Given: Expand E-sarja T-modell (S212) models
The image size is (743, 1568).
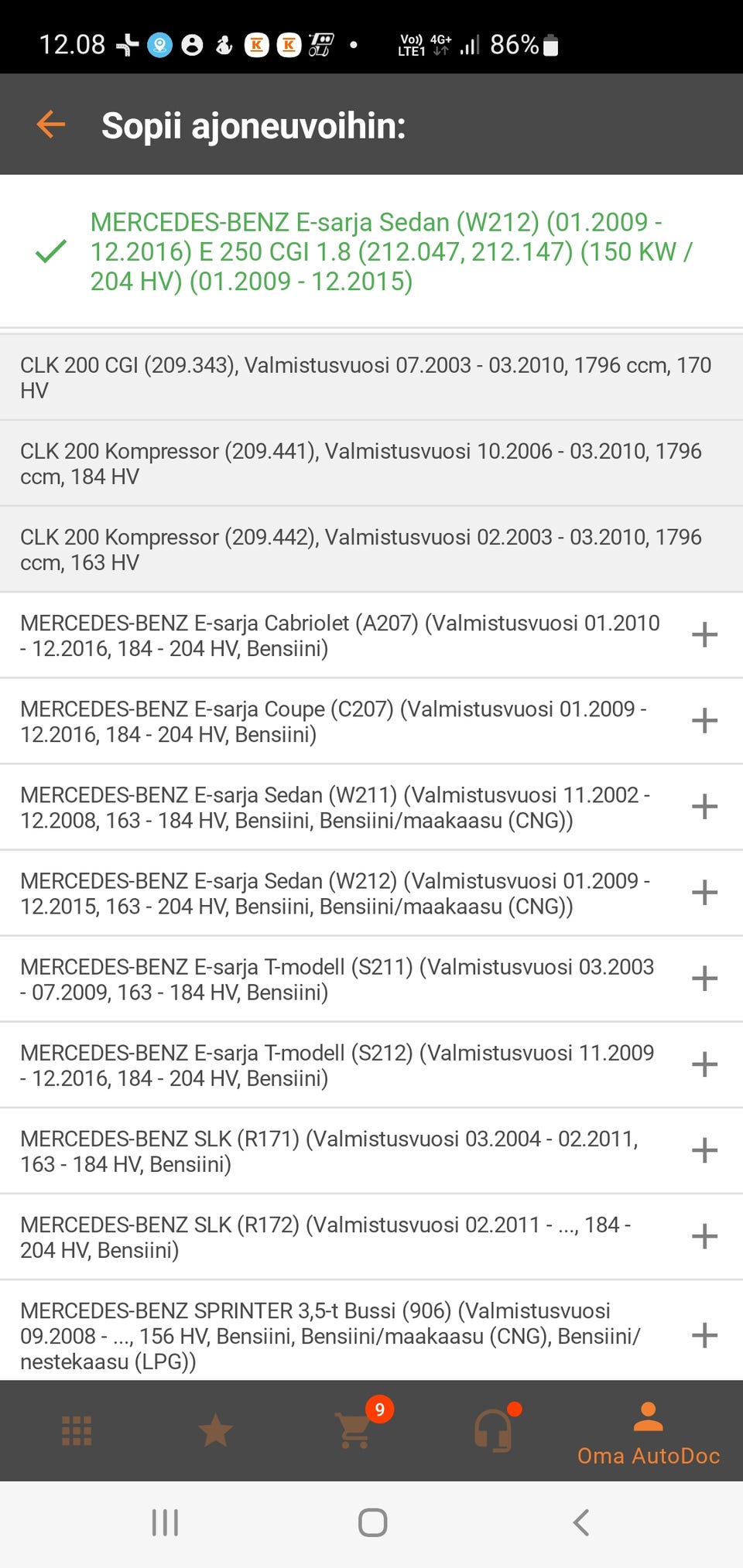Looking at the screenshot, I should [x=704, y=1064].
